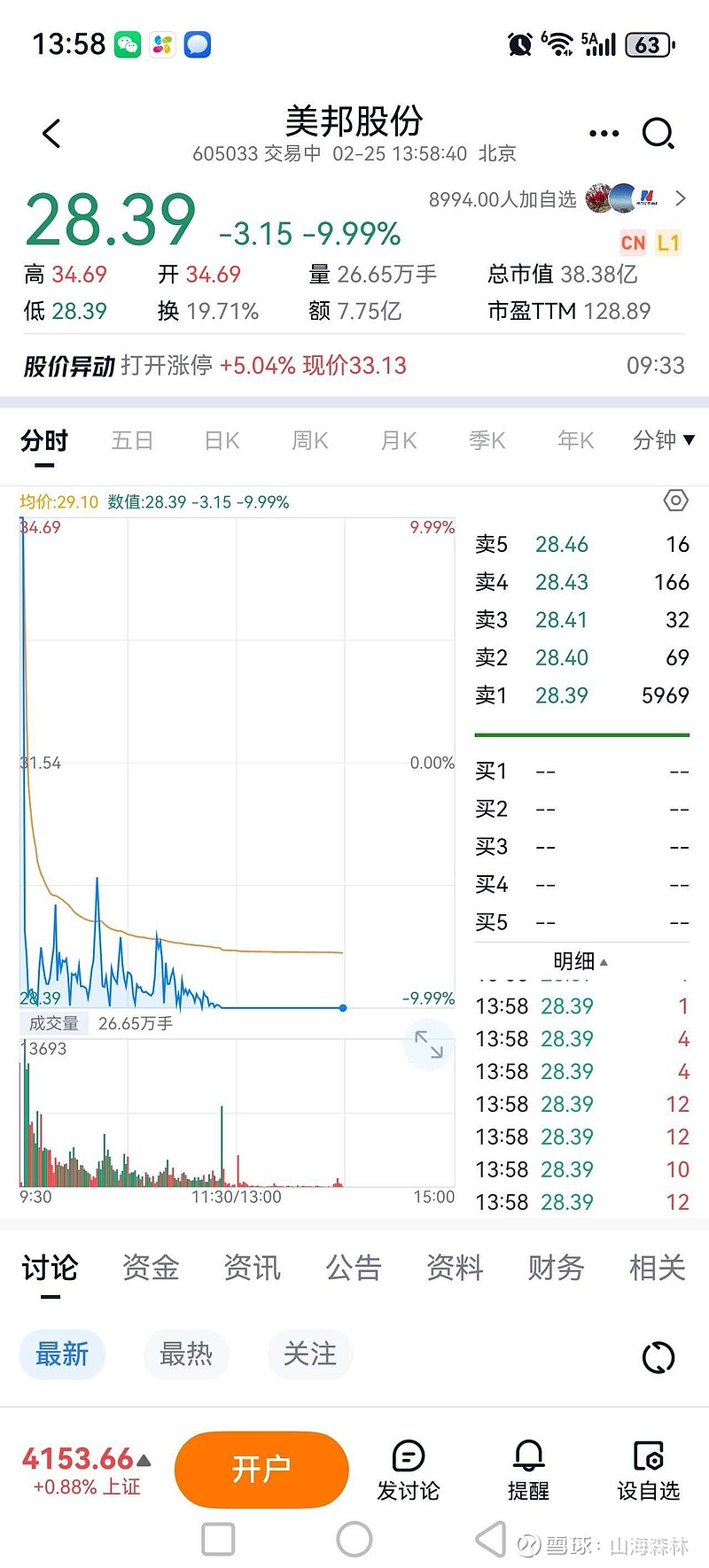
Task: Open the 公告 tab
Action: [353, 1268]
